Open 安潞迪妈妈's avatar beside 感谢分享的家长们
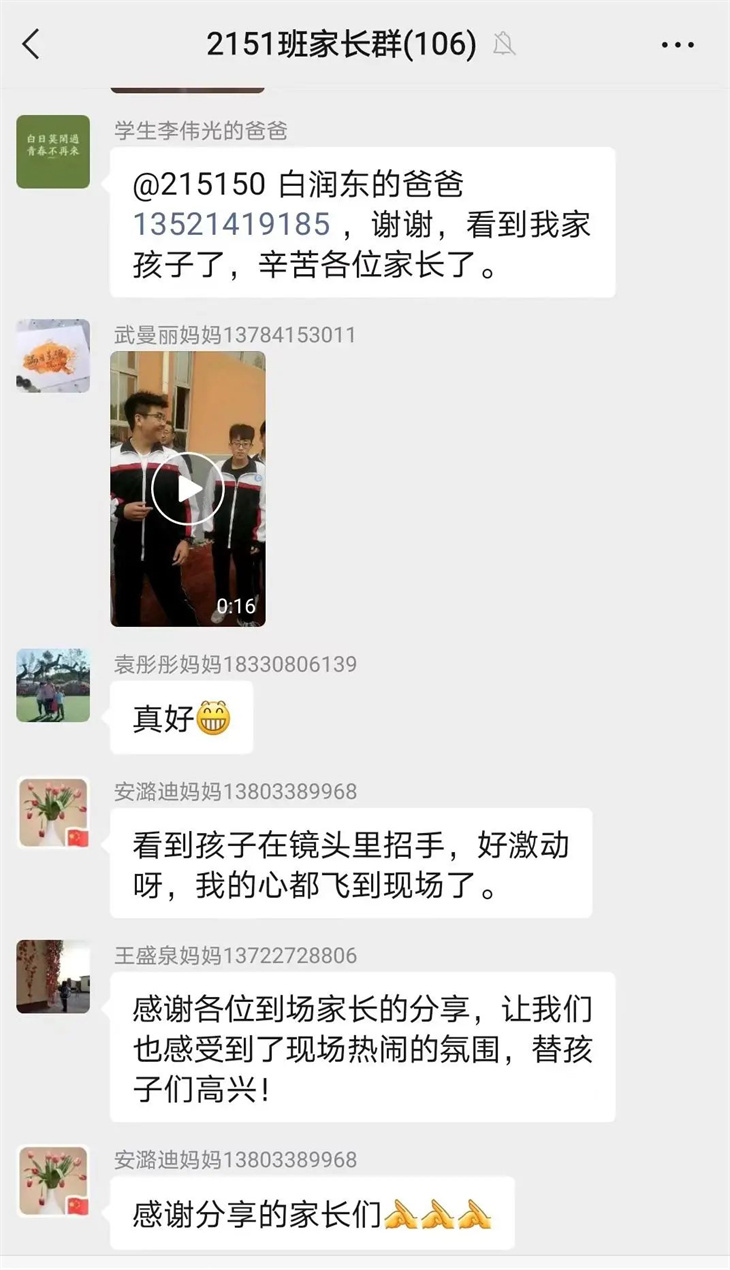This screenshot has width=730, height=1270. 53,1181
